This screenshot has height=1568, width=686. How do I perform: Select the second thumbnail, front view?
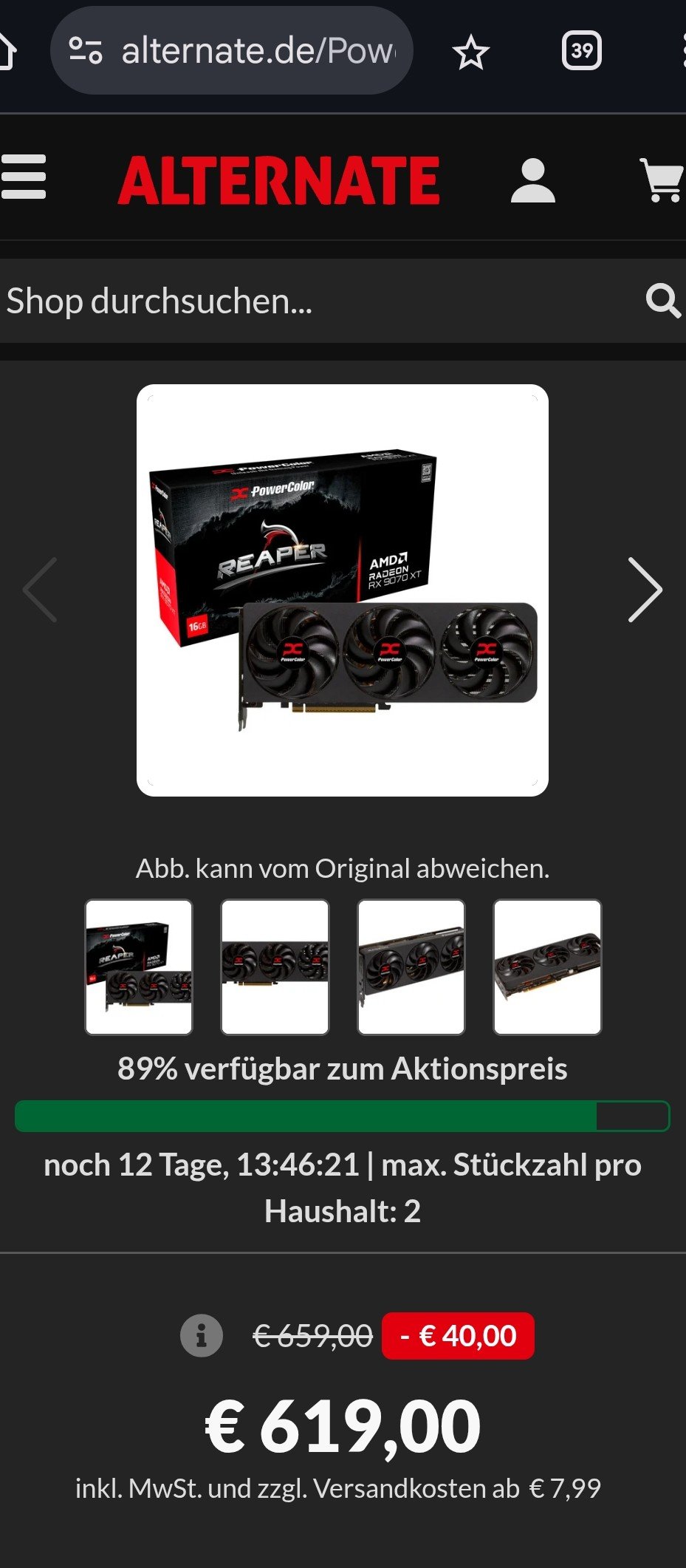275,967
